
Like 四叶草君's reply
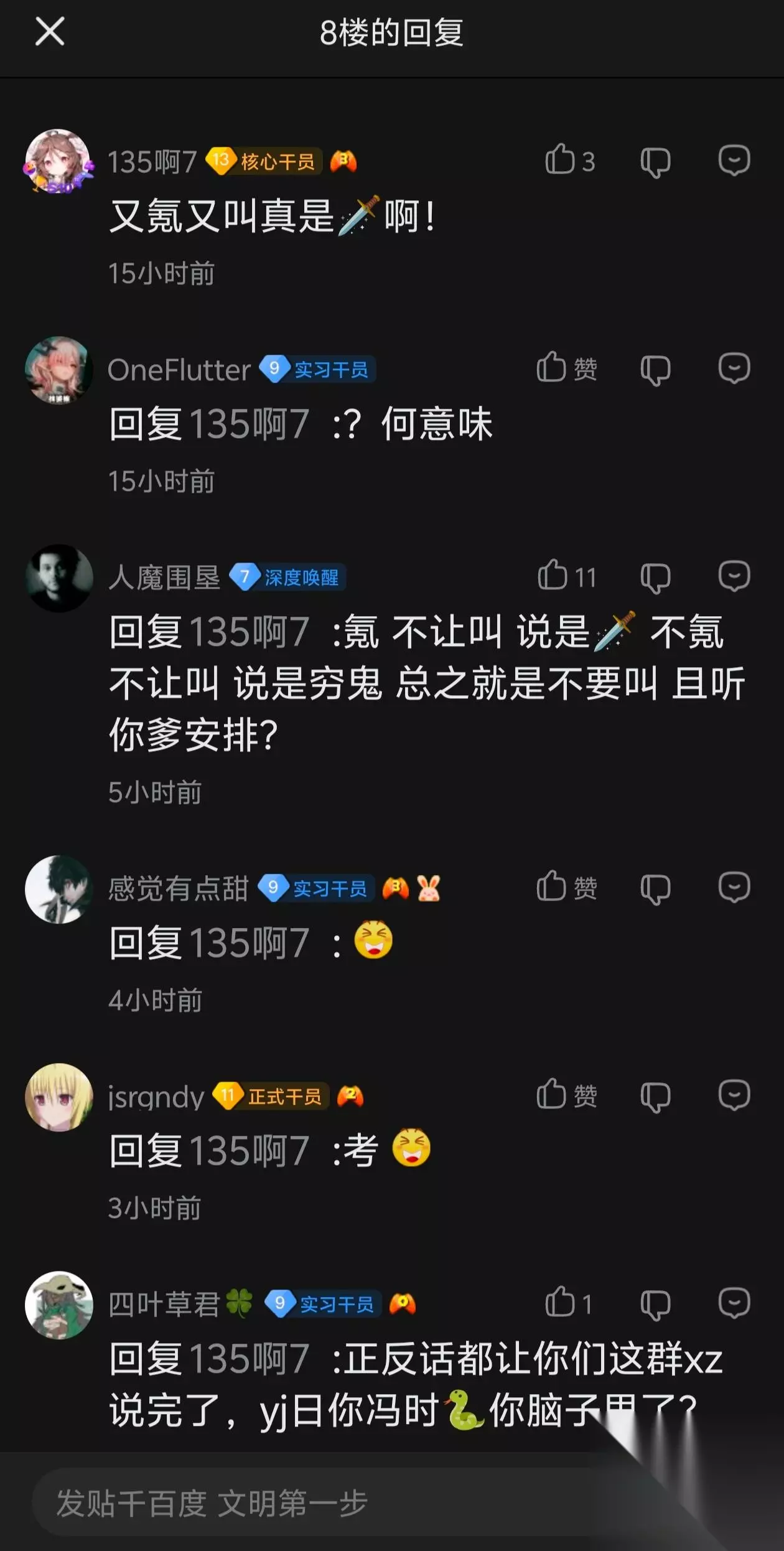pyautogui.click(x=569, y=1303)
